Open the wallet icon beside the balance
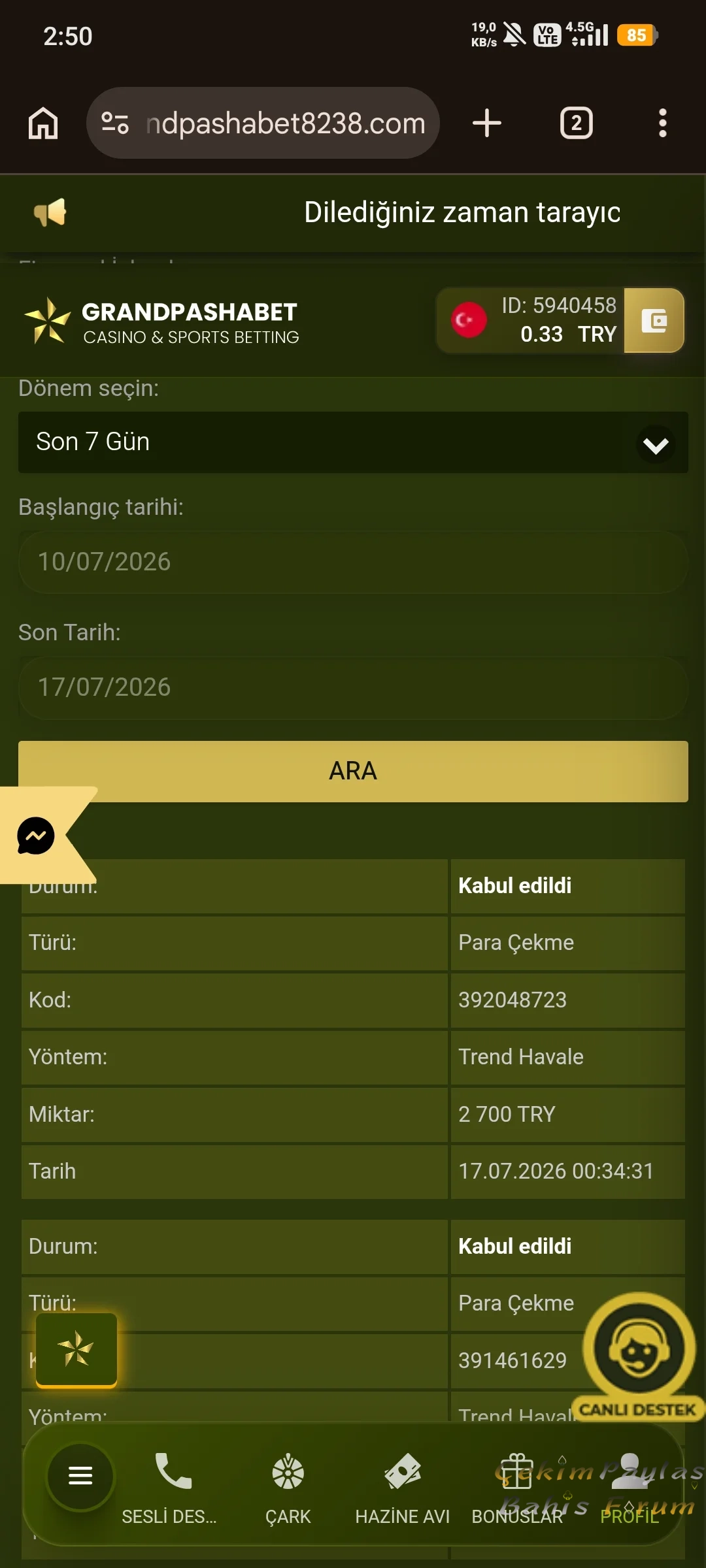The width and height of the screenshot is (706, 1568). 654,320
